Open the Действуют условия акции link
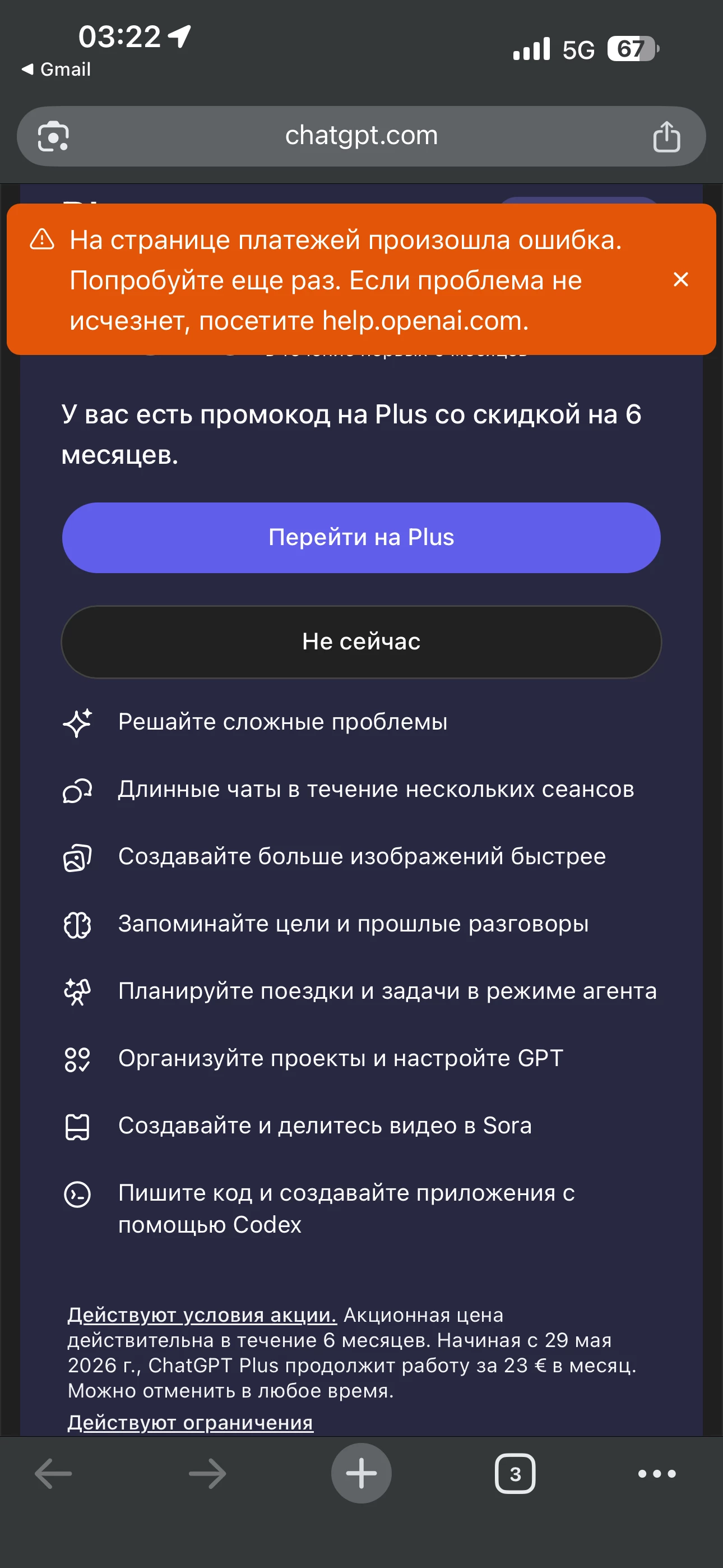This screenshot has width=723, height=1568. 202,1315
